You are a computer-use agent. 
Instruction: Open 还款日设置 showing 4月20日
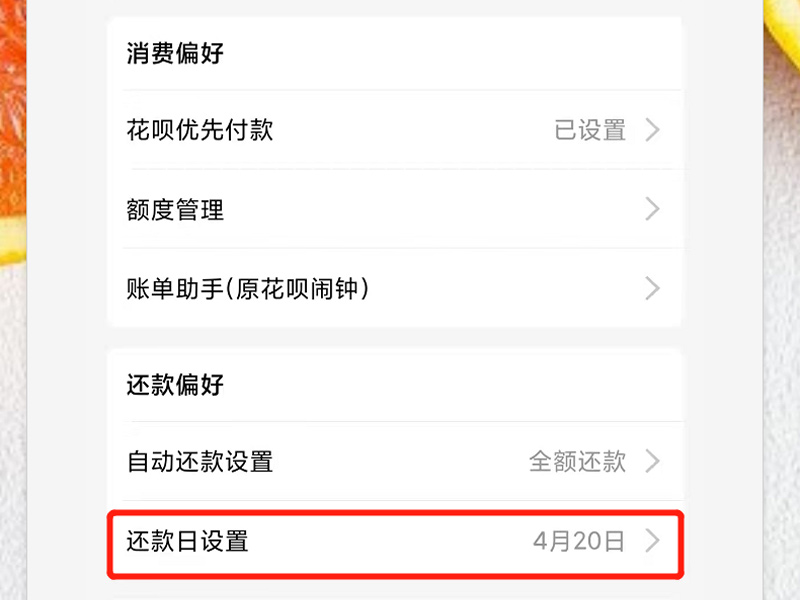(x=394, y=542)
